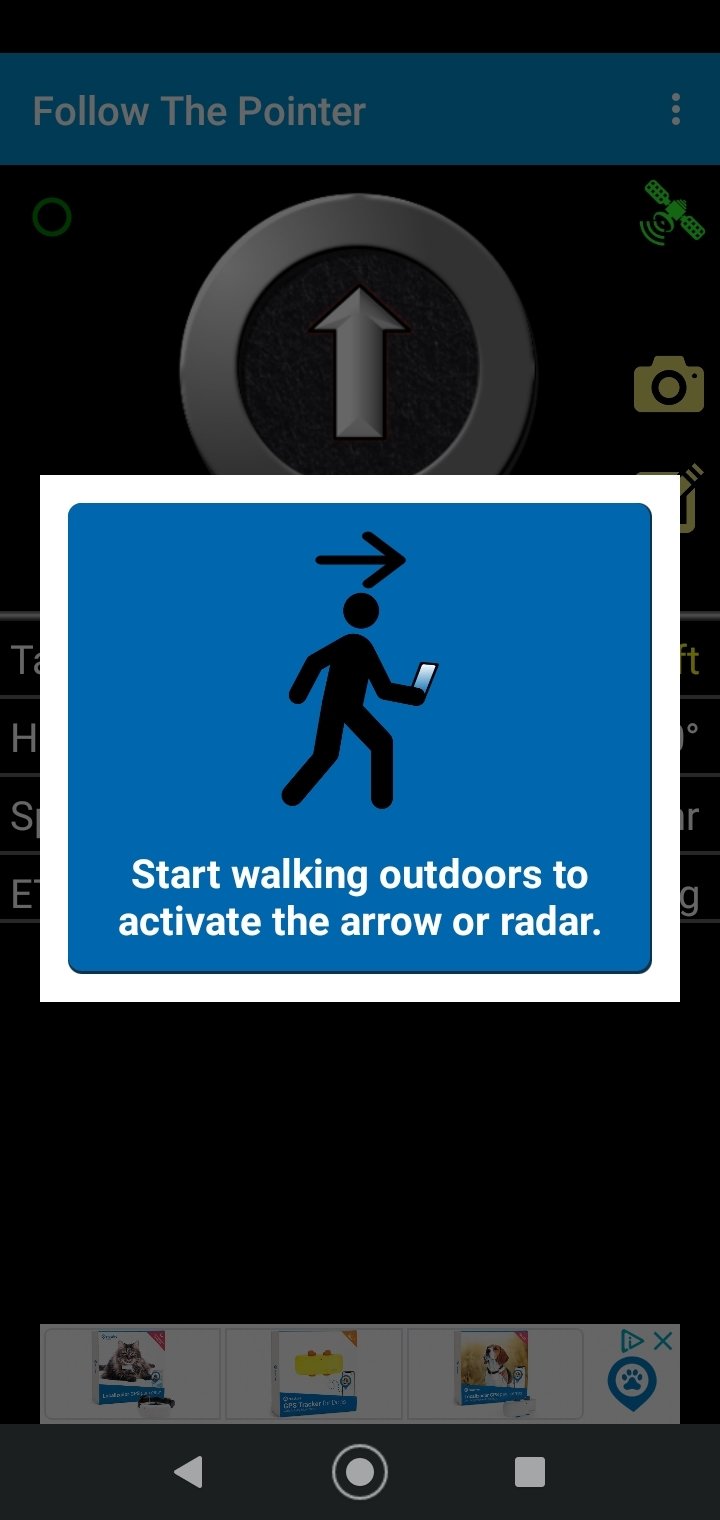Open the overflow menu

[676, 109]
